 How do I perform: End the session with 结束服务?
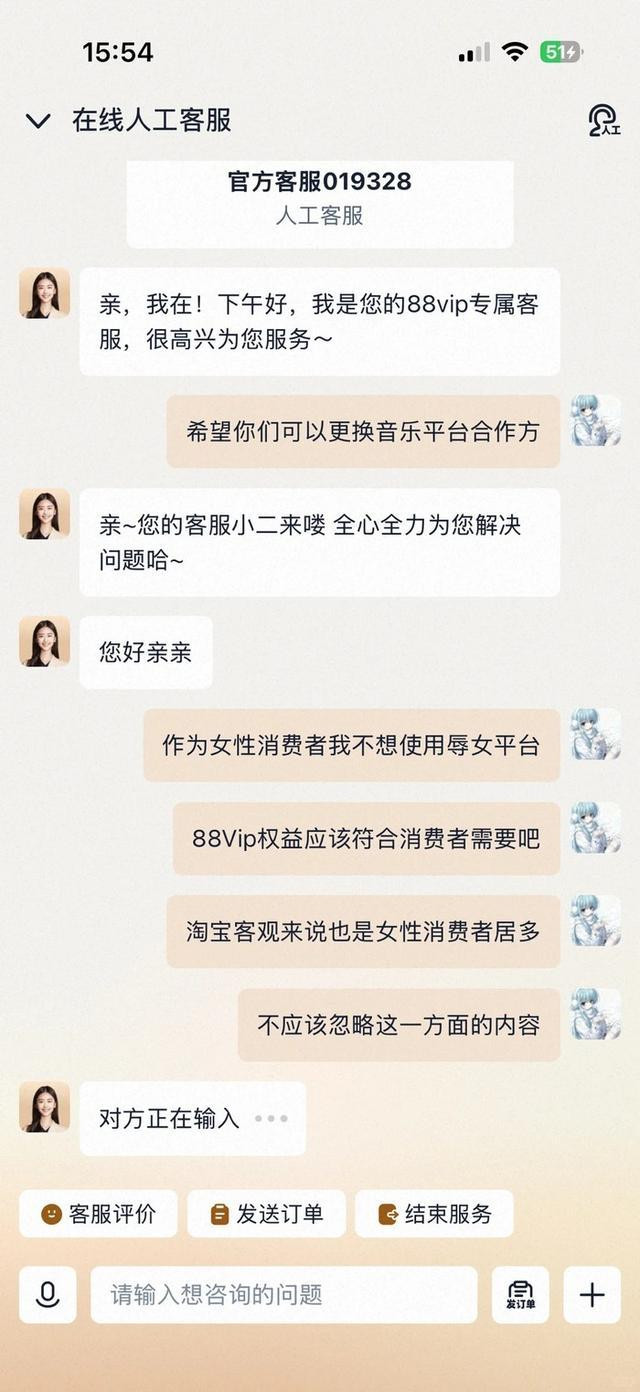[435, 1214]
